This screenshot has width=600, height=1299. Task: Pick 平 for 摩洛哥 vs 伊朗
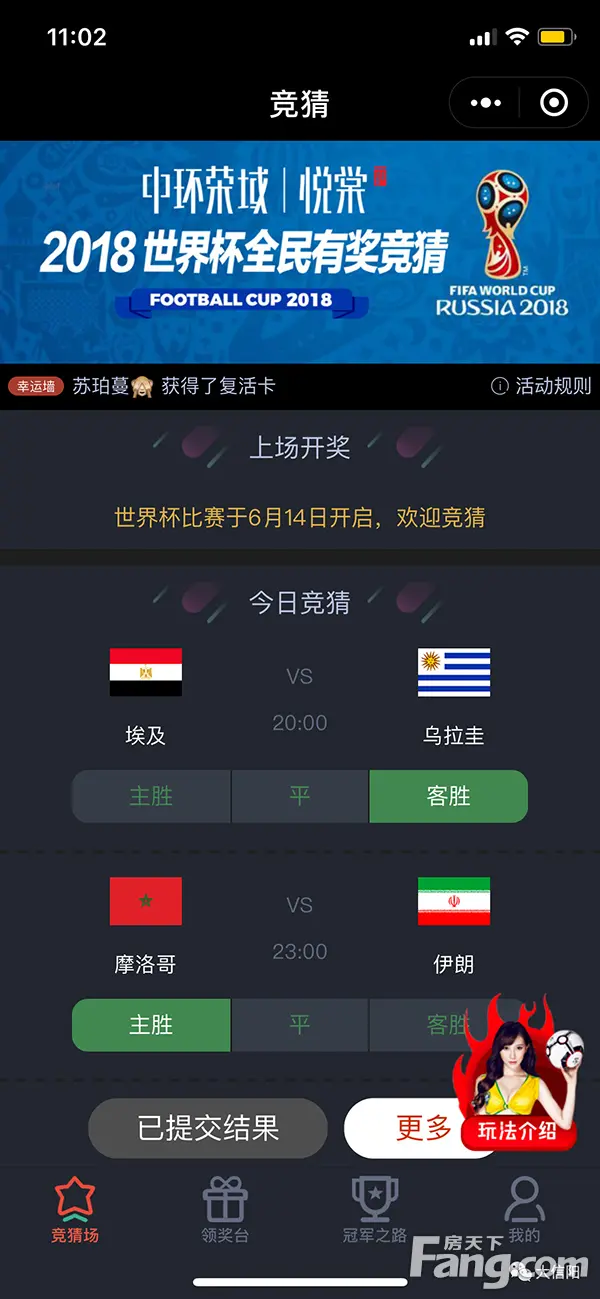tap(300, 1025)
